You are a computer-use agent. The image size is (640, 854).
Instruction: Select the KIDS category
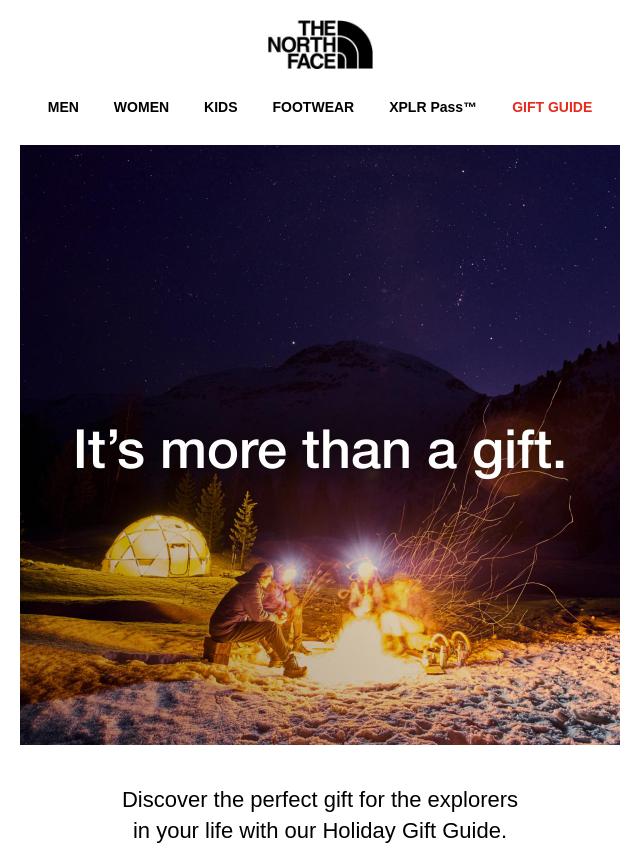pos(220,107)
